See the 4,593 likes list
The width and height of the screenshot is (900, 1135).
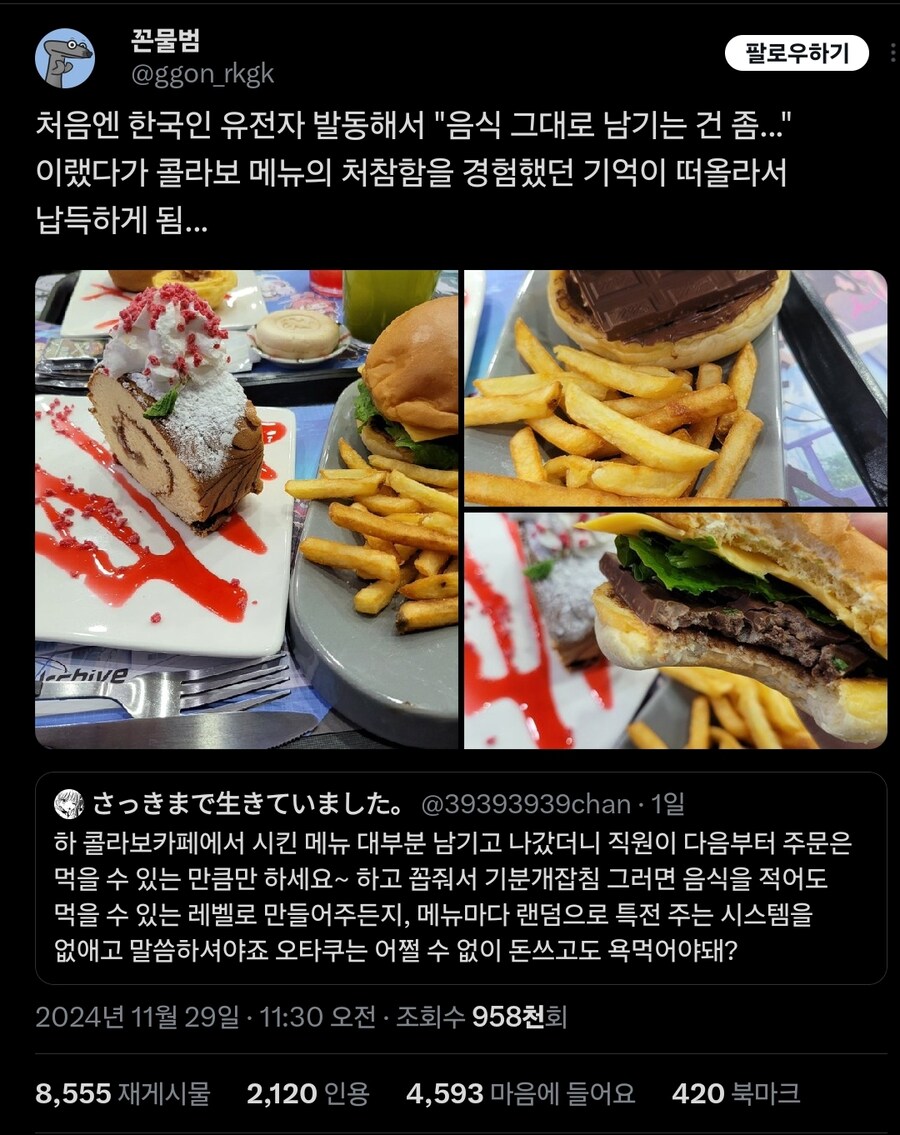click(520, 1094)
